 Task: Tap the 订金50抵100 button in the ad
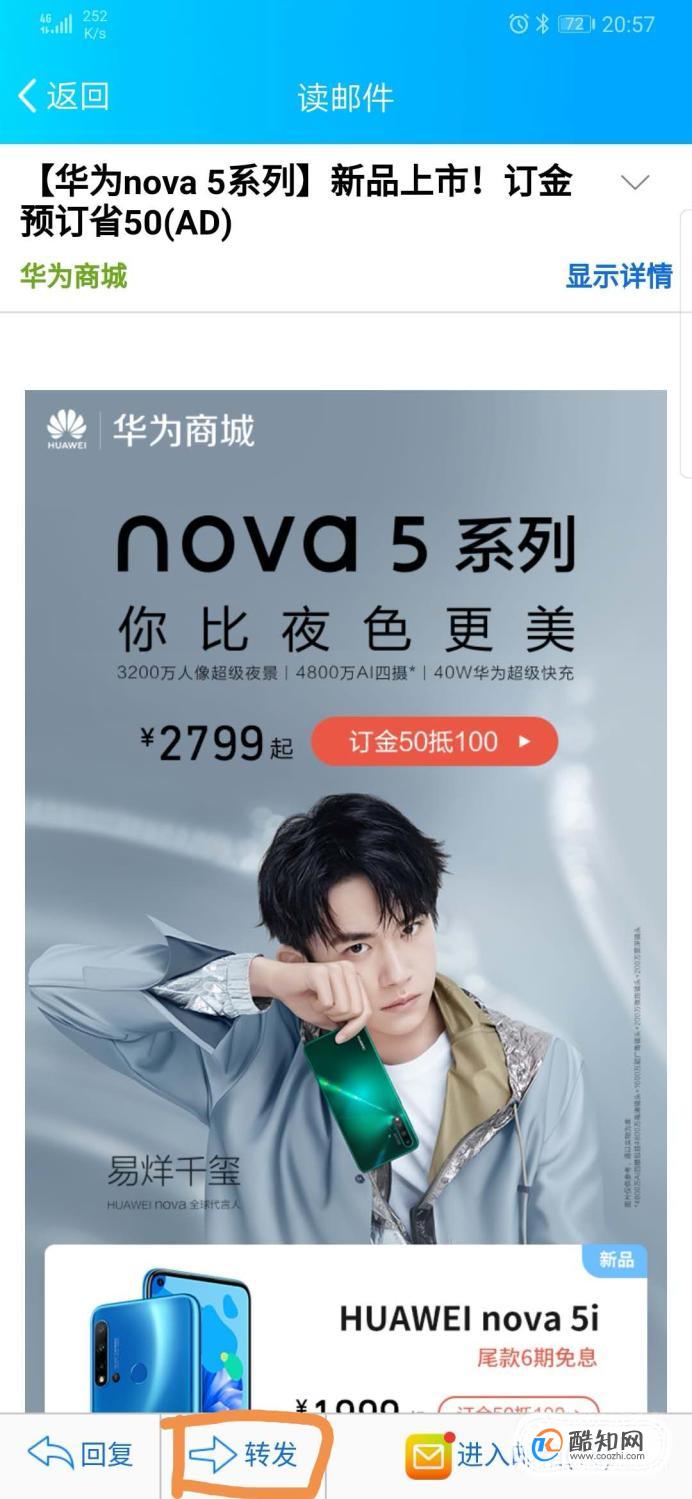click(434, 742)
